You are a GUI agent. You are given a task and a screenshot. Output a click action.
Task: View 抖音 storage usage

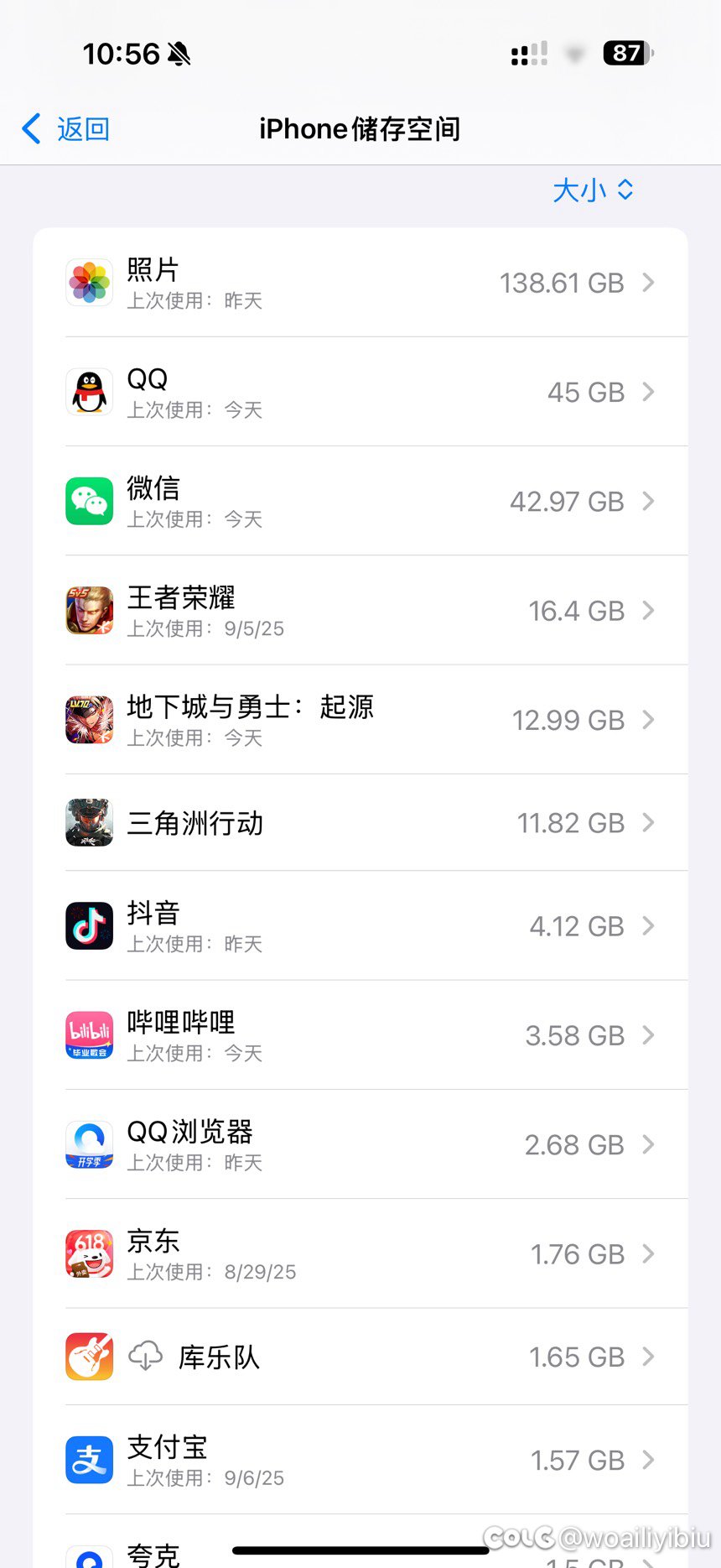click(360, 926)
